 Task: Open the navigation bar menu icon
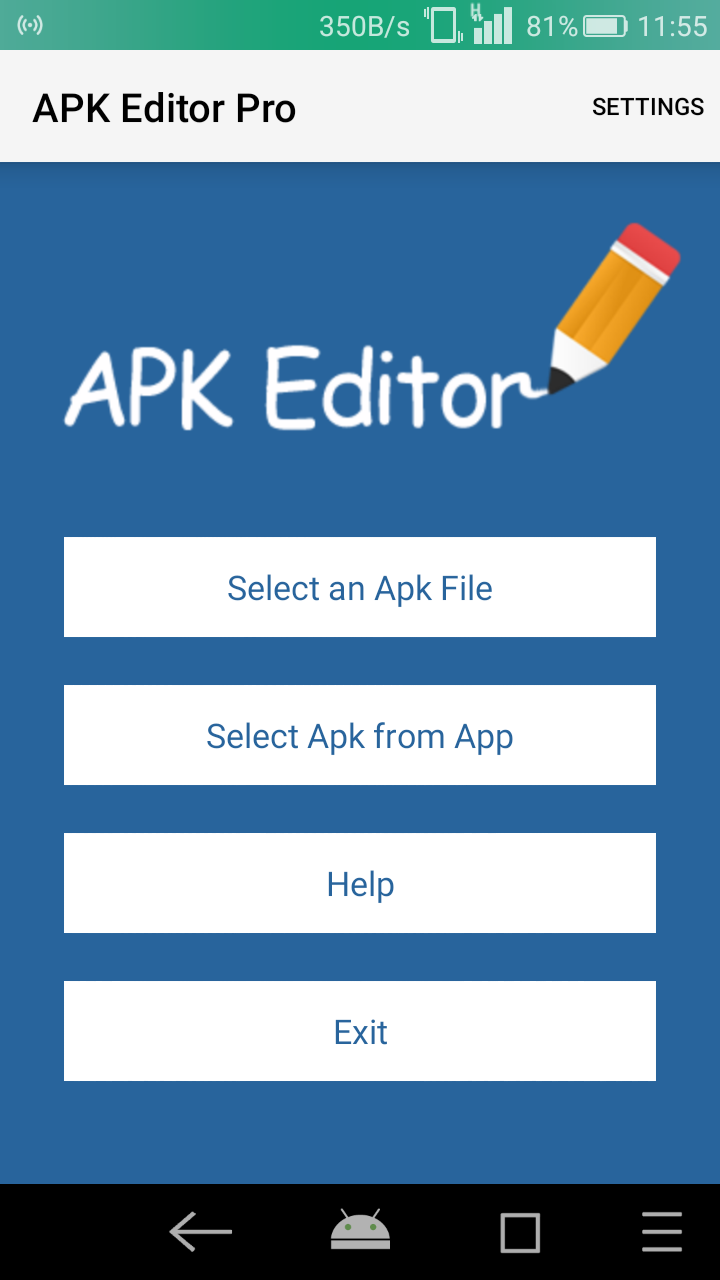pyautogui.click(x=662, y=1232)
